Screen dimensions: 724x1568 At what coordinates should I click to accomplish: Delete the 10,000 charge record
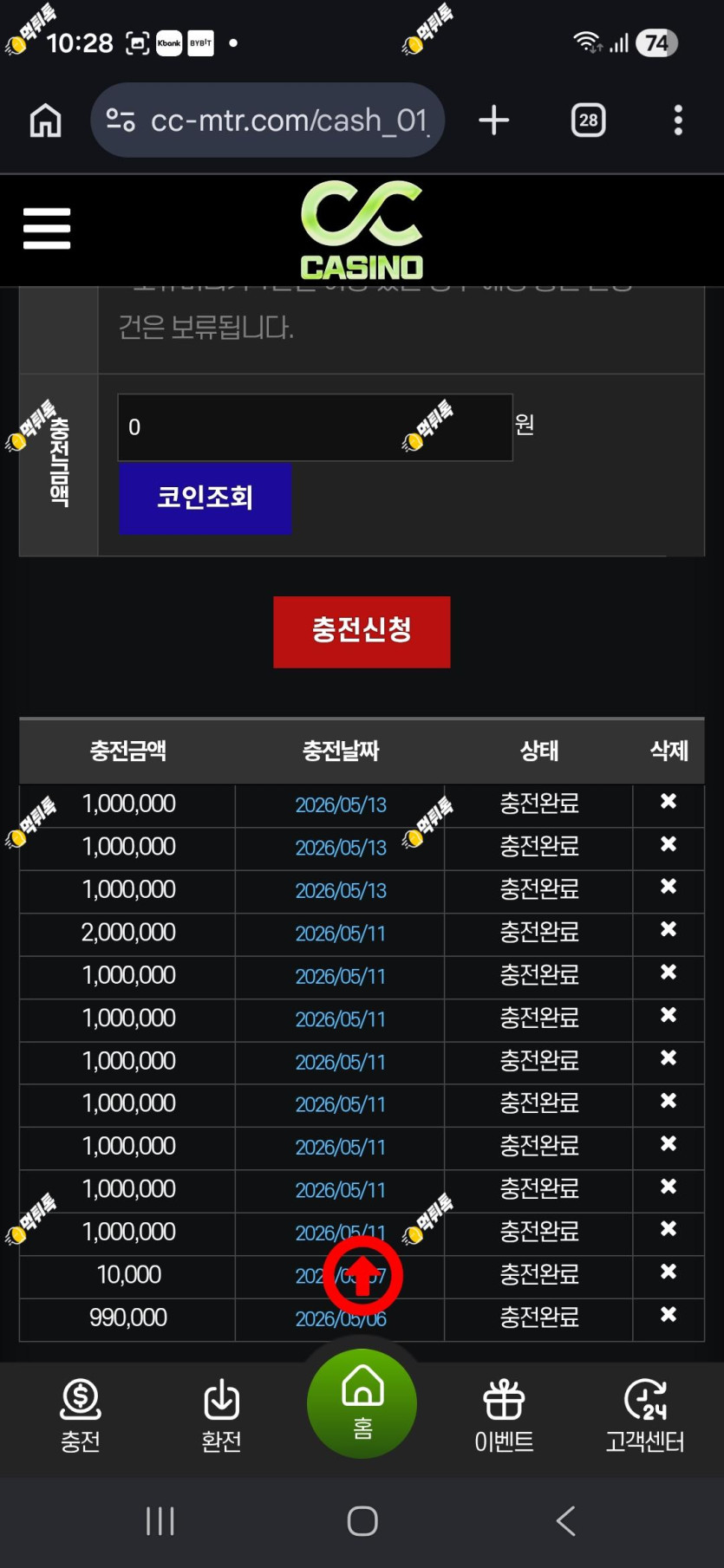pos(669,1272)
